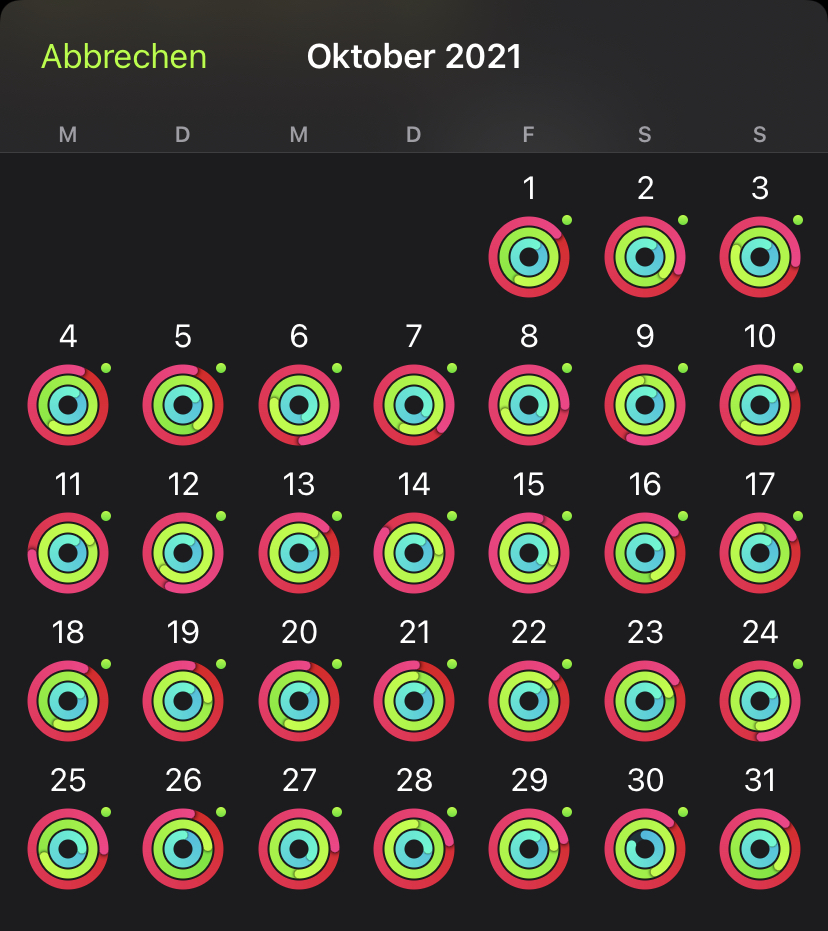Open day 30 activity rings

coord(645,849)
